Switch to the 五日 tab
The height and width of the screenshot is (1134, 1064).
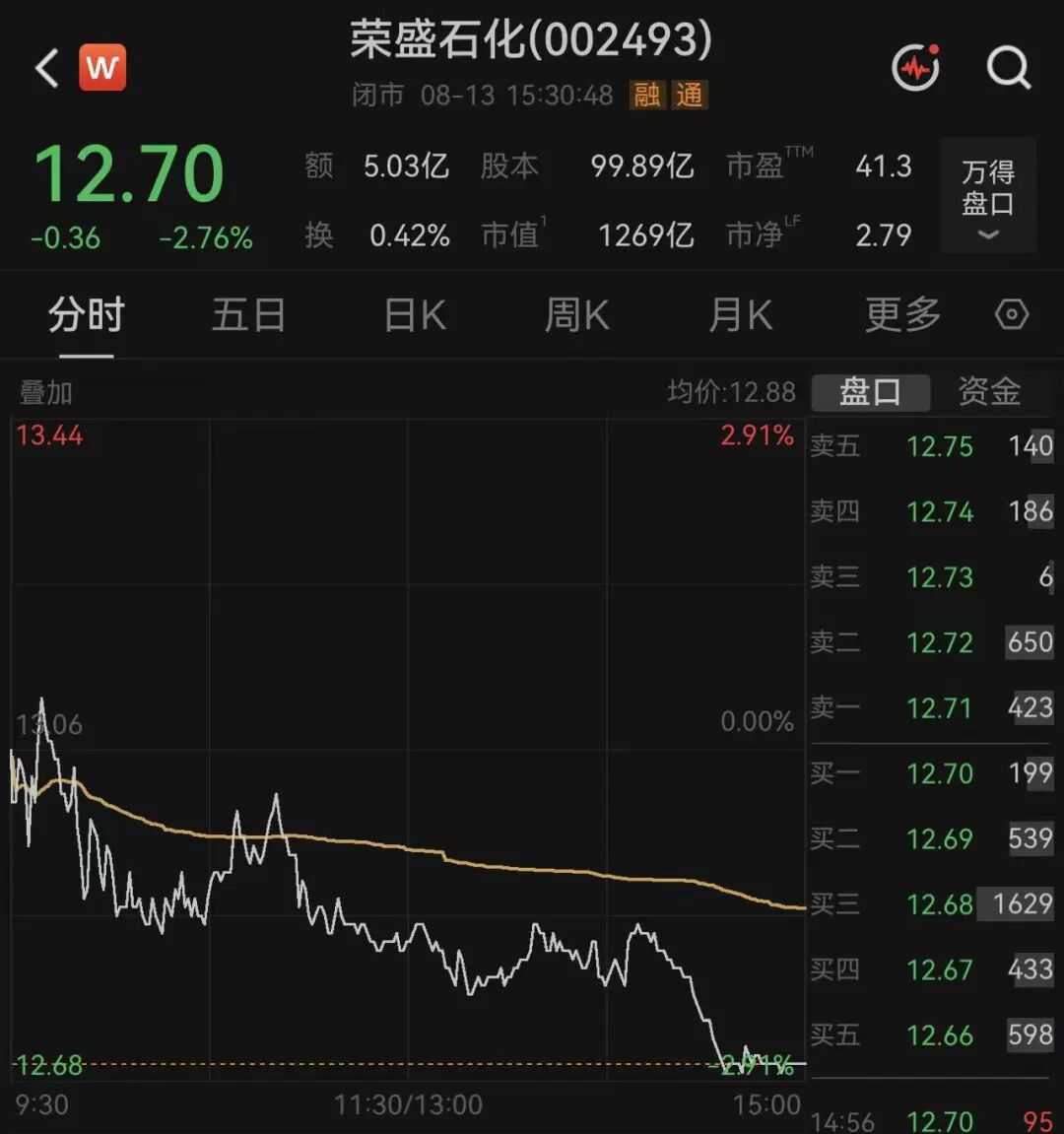point(249,315)
